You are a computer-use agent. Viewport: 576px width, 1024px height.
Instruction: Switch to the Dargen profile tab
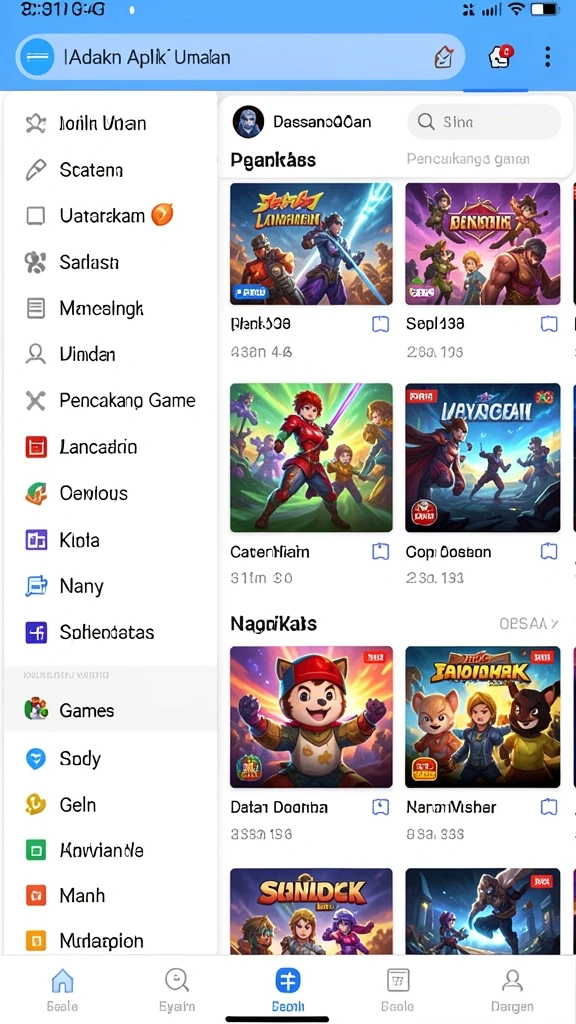coord(512,989)
